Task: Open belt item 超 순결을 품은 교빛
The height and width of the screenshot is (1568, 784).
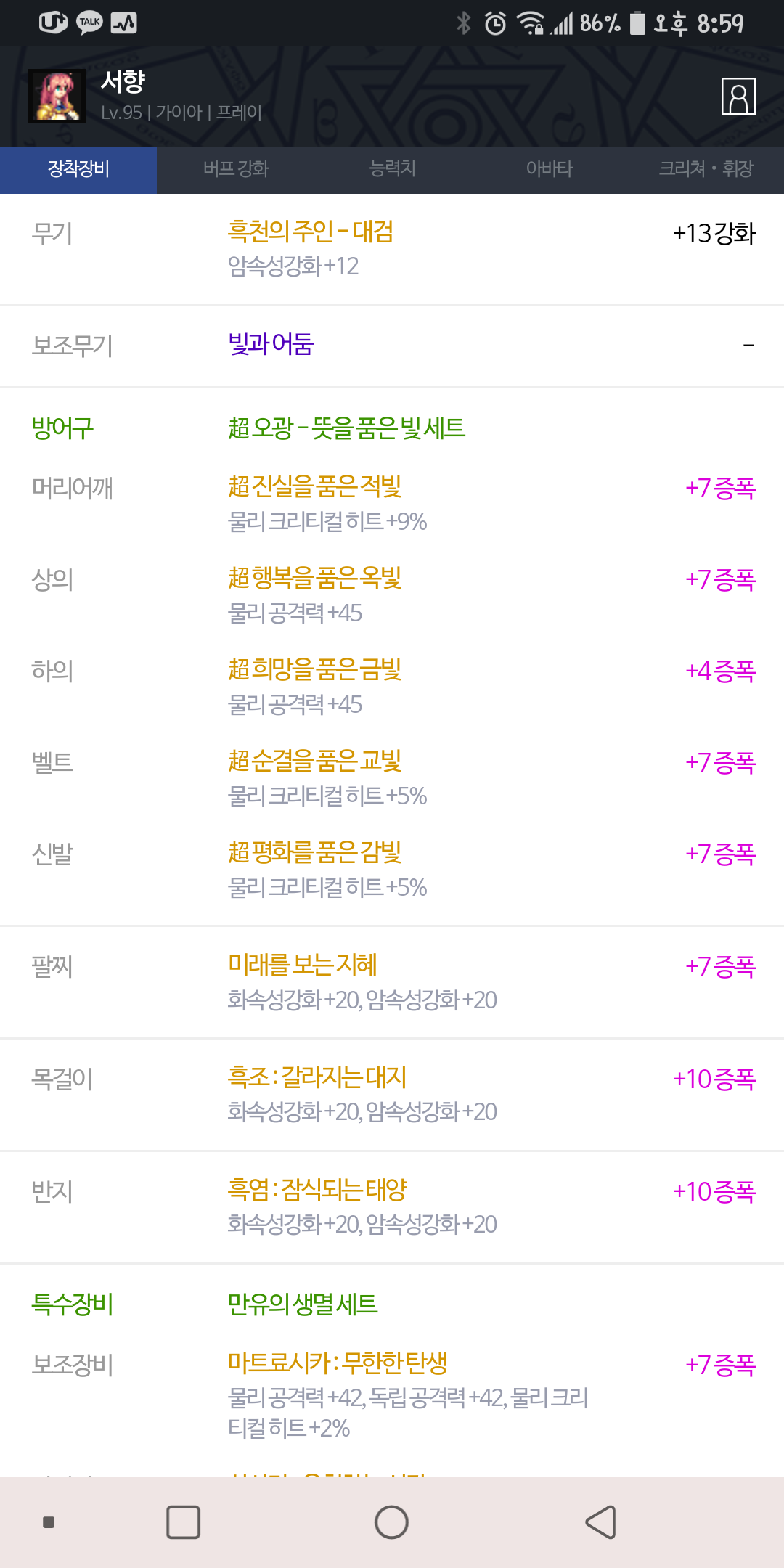Action: click(315, 761)
